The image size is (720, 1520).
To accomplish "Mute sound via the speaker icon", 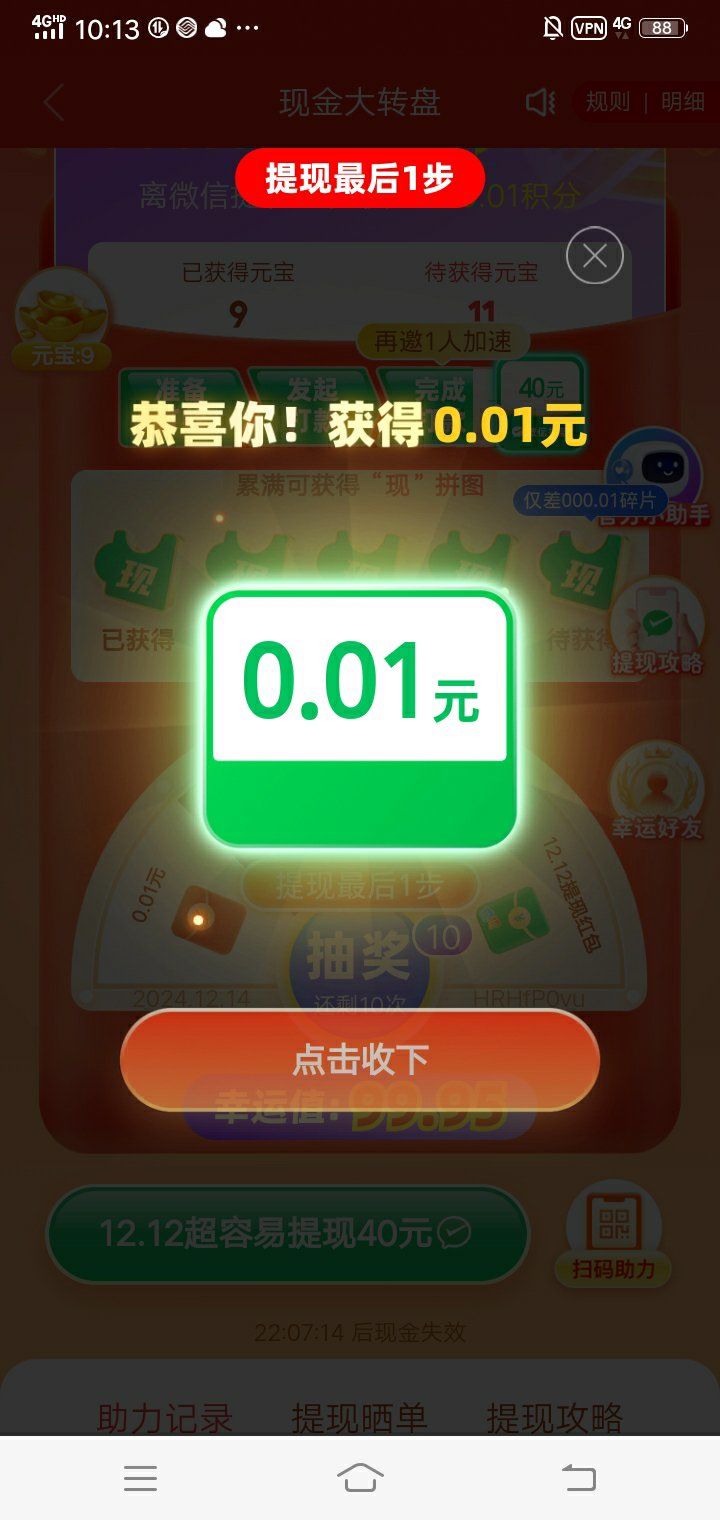I will (538, 103).
